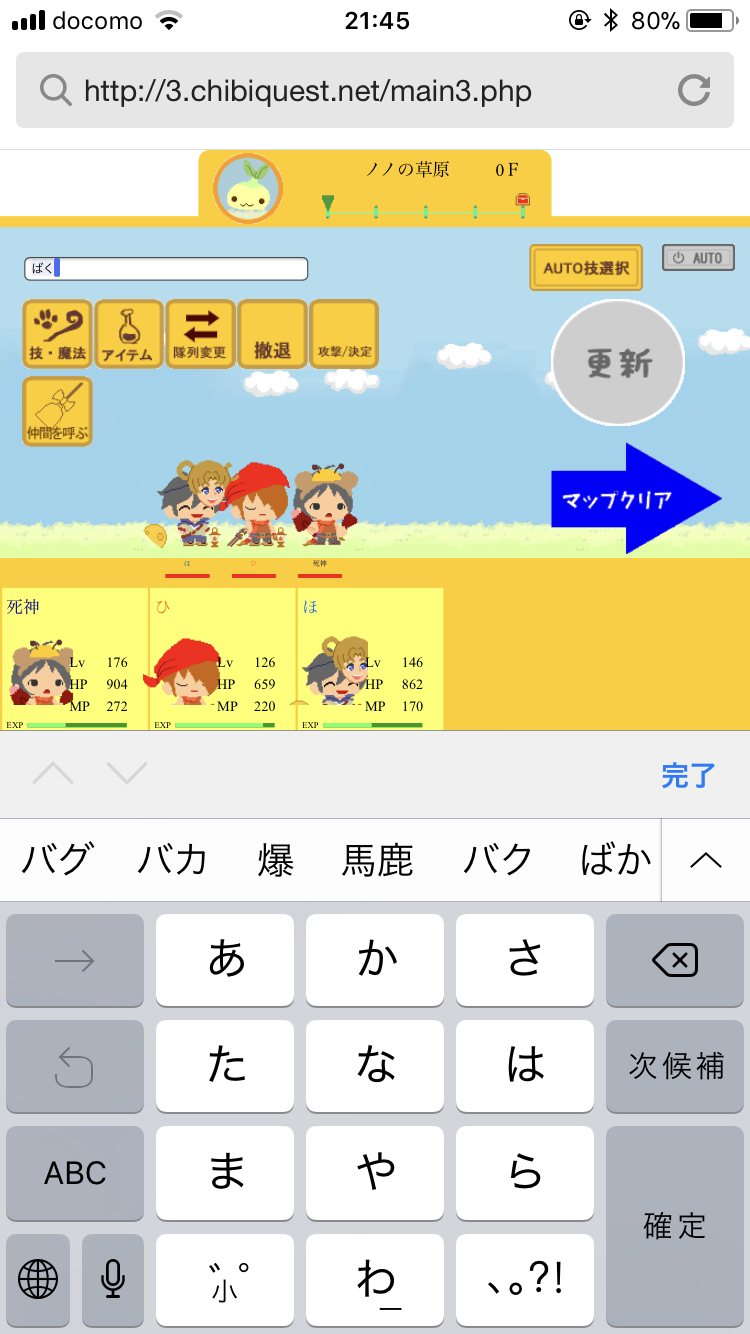Choose the バグ conversion suggestion

tap(58, 860)
